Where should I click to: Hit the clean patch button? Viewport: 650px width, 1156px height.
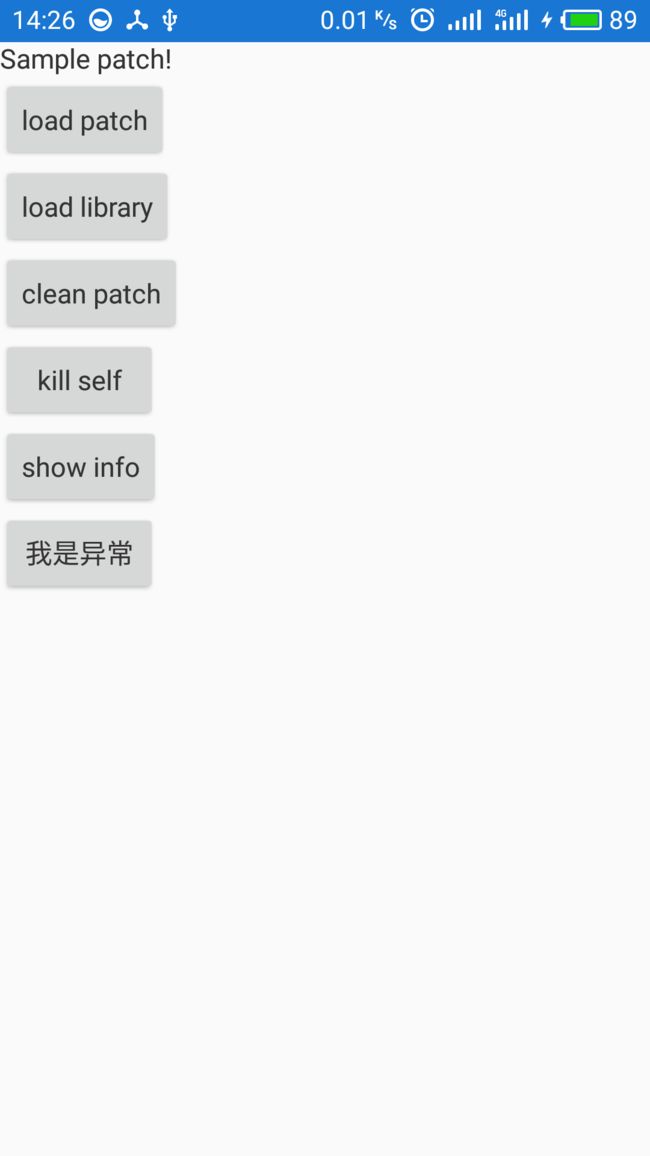click(x=91, y=293)
